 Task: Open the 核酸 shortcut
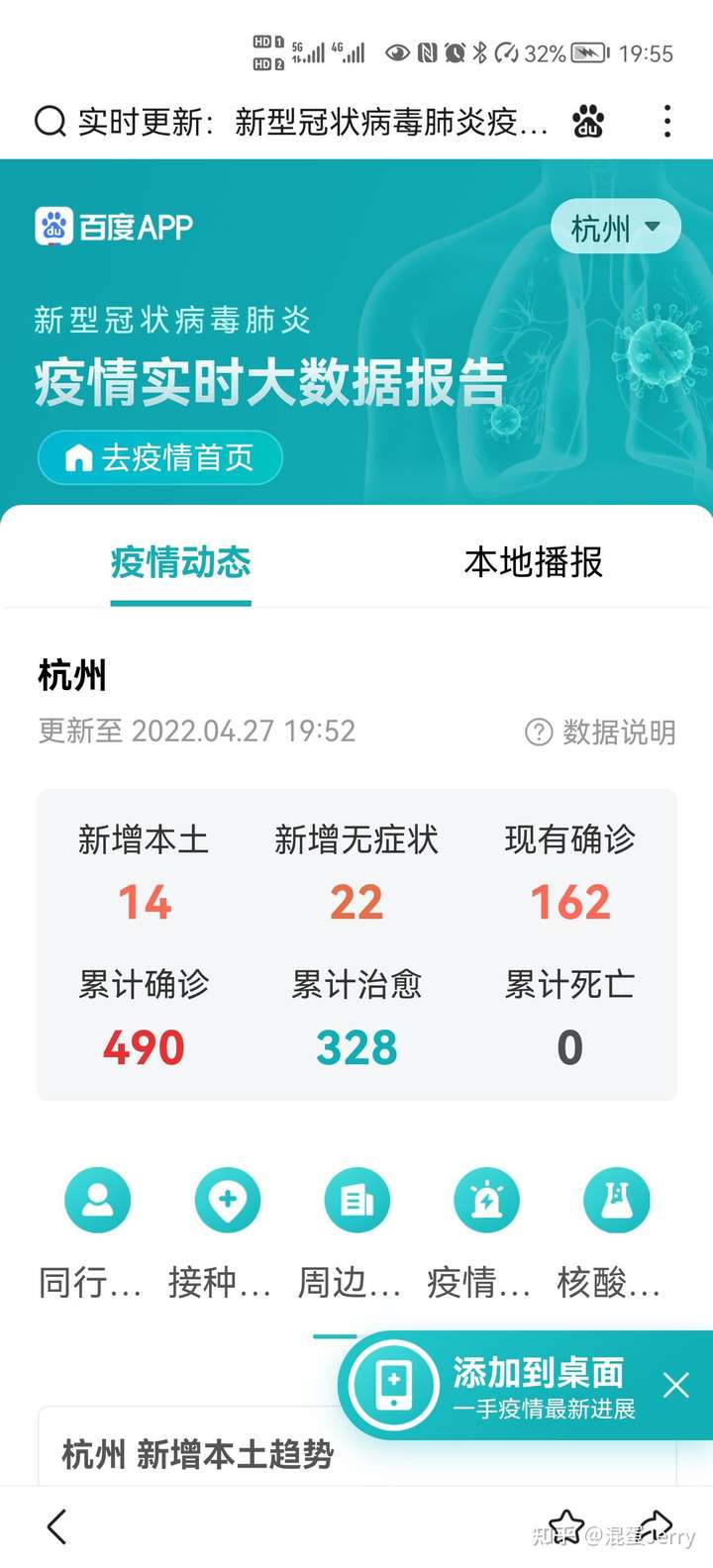click(x=616, y=1201)
